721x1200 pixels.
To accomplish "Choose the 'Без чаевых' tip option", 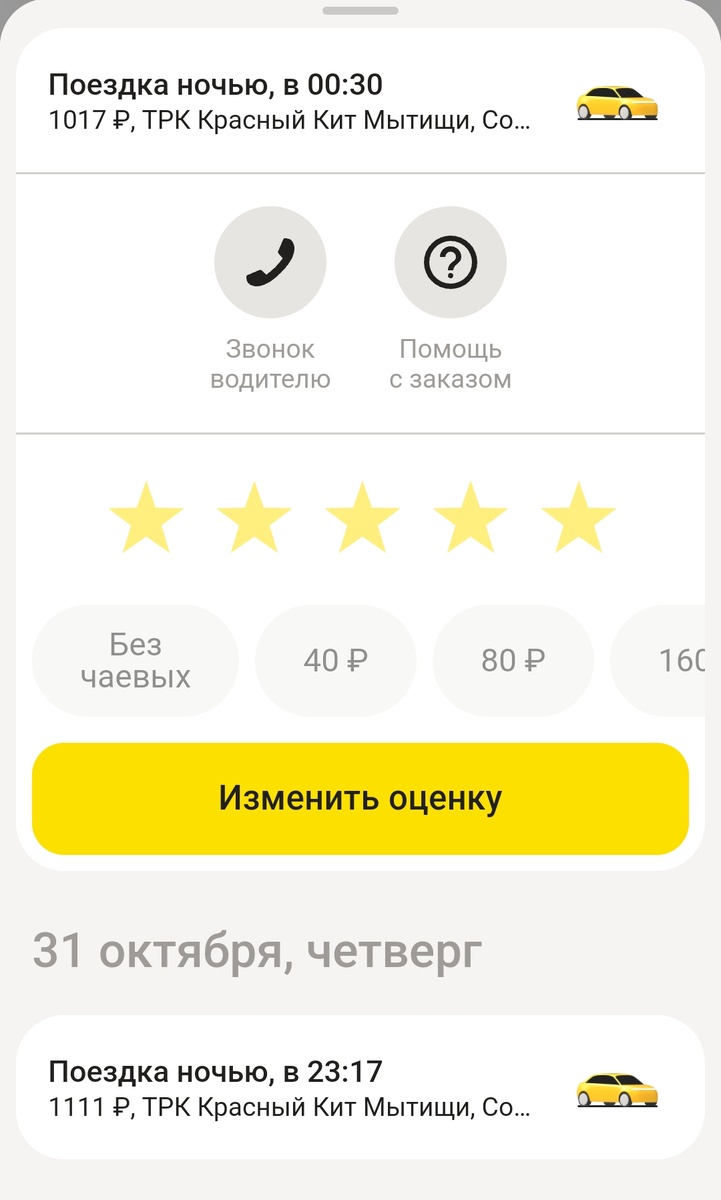I will (x=135, y=660).
